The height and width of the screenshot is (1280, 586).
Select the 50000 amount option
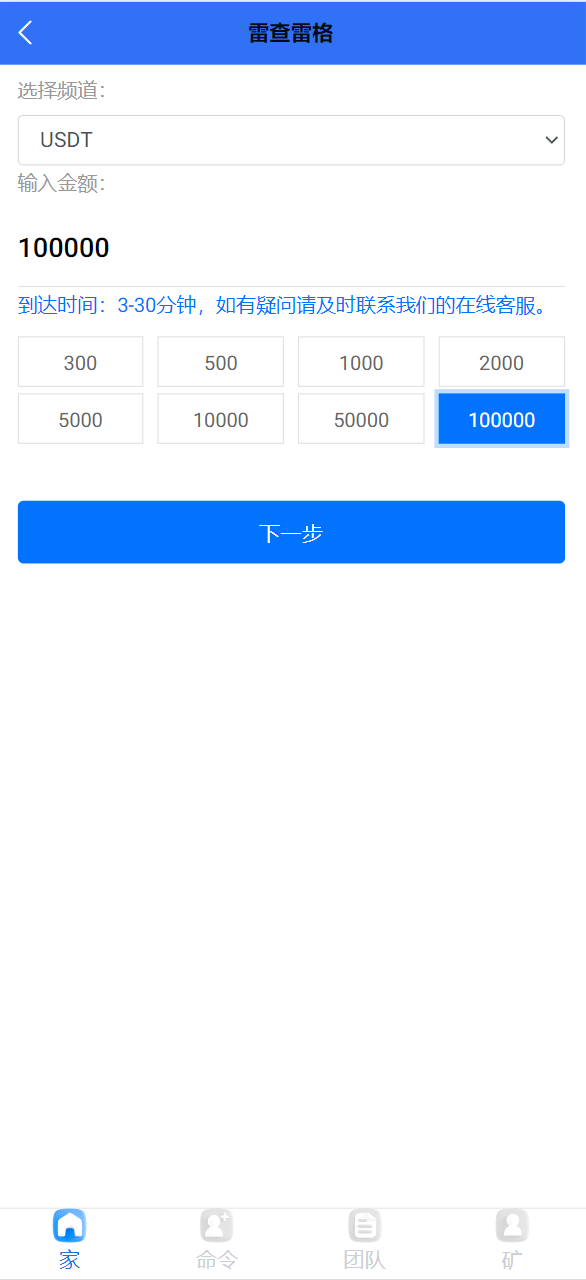click(x=361, y=419)
